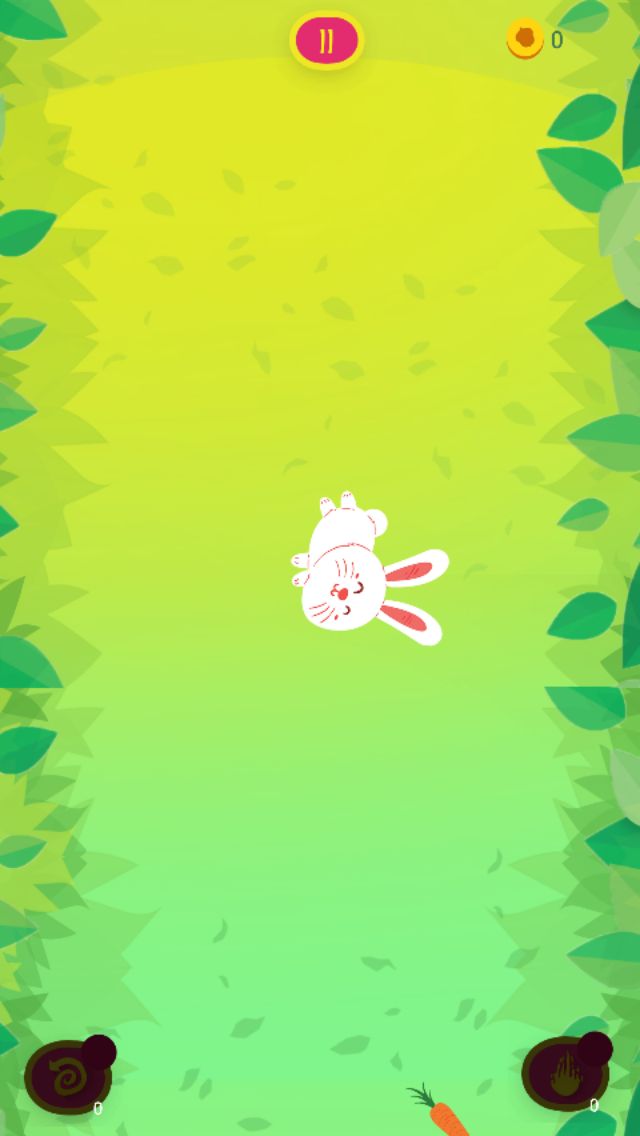The image size is (640, 1136).
Task: Pause the game
Action: point(326,41)
